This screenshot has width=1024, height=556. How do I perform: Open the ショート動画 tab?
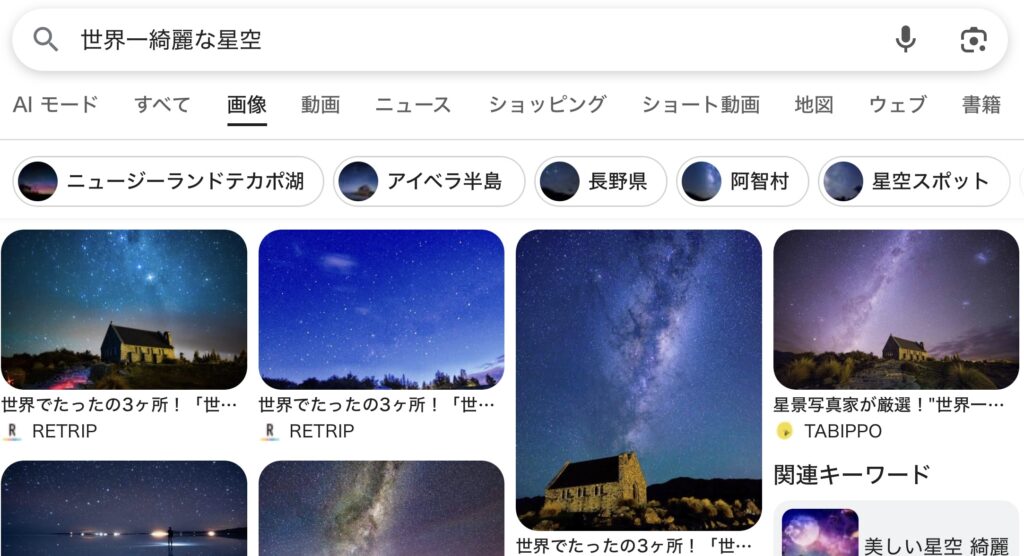coord(700,104)
